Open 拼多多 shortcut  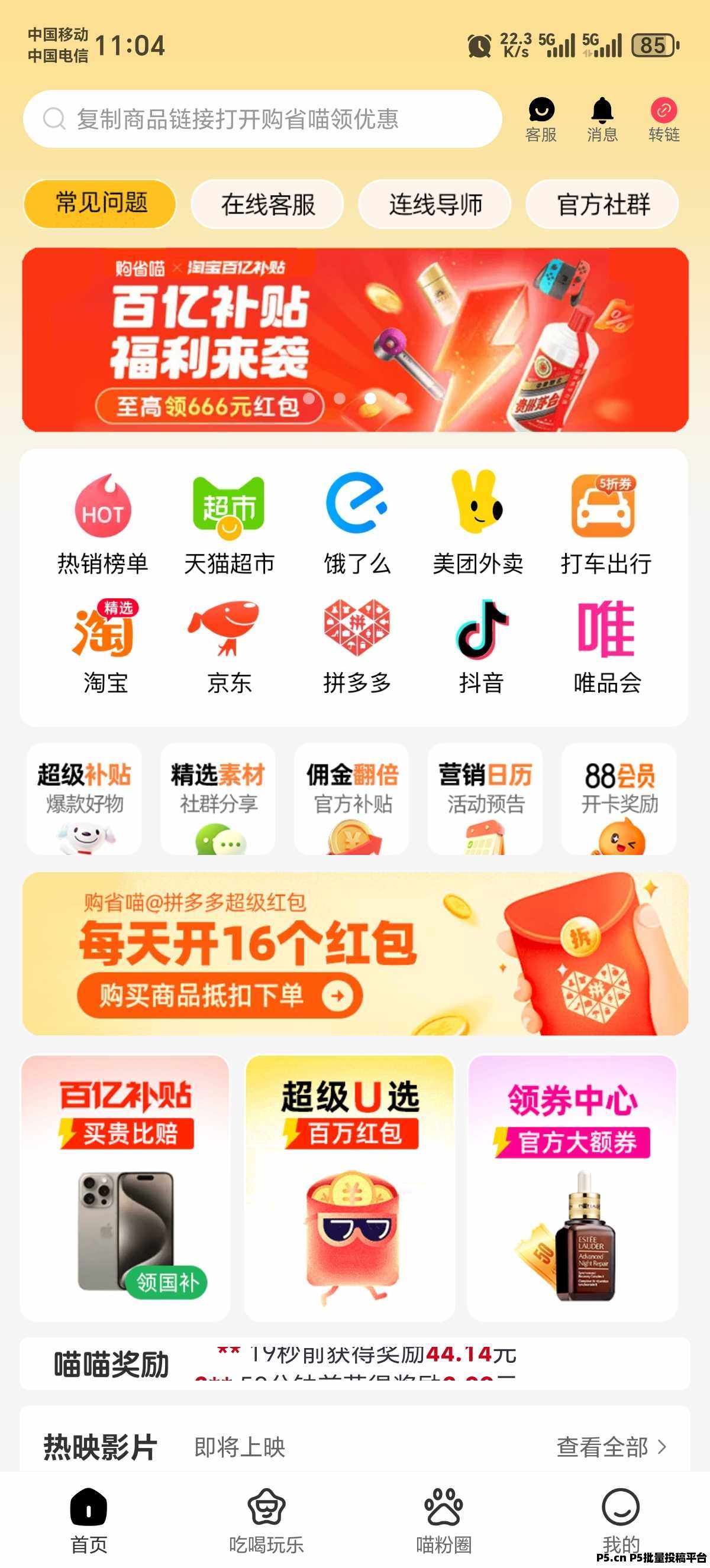(357, 646)
